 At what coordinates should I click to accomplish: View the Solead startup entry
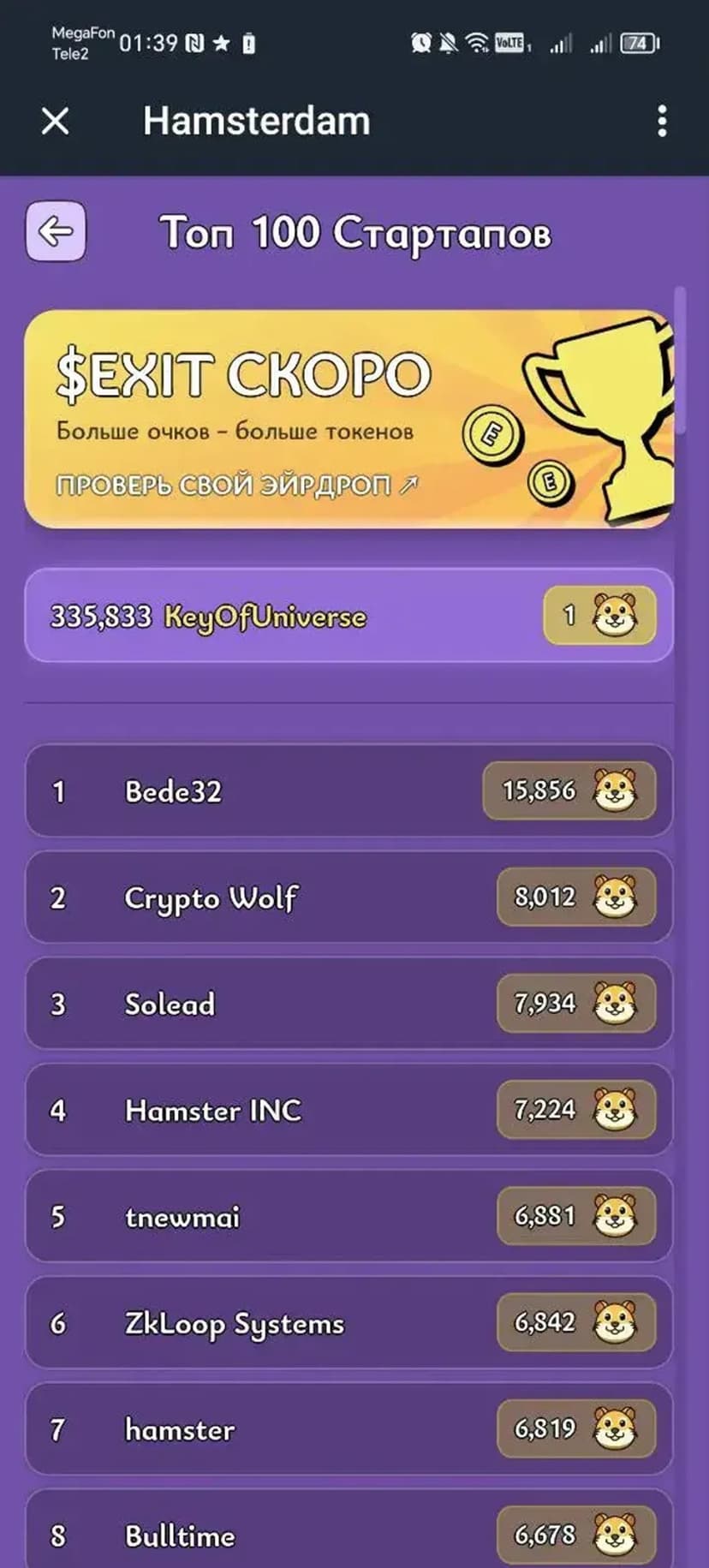coord(349,1003)
